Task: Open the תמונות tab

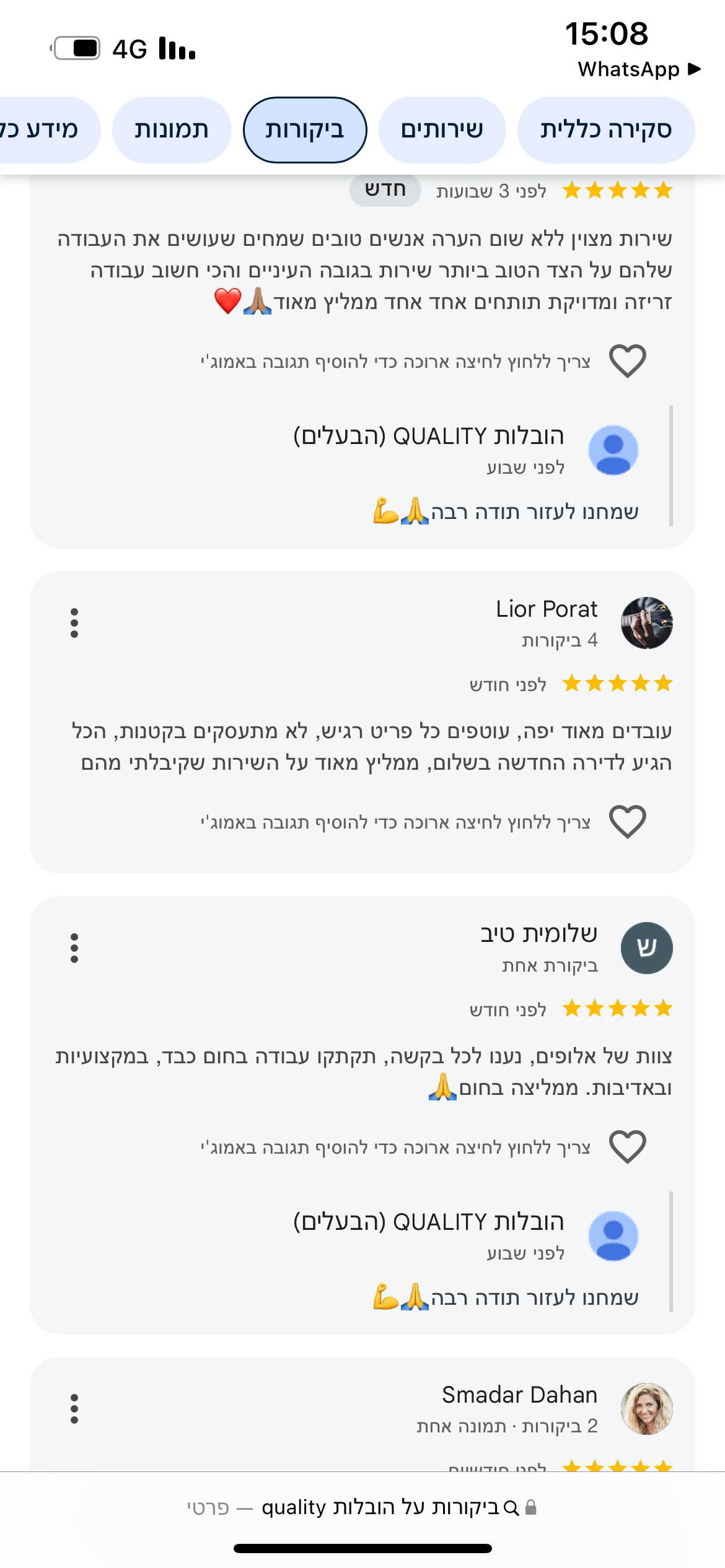Action: pos(172,130)
